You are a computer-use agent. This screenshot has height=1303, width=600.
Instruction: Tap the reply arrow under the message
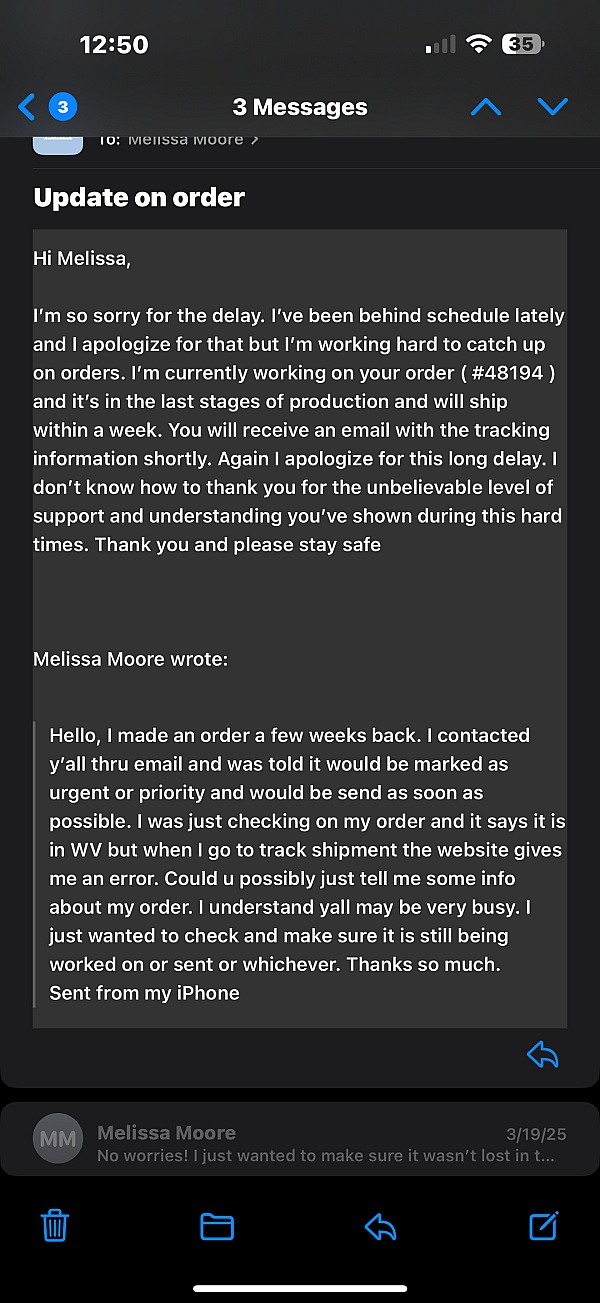(x=542, y=1055)
